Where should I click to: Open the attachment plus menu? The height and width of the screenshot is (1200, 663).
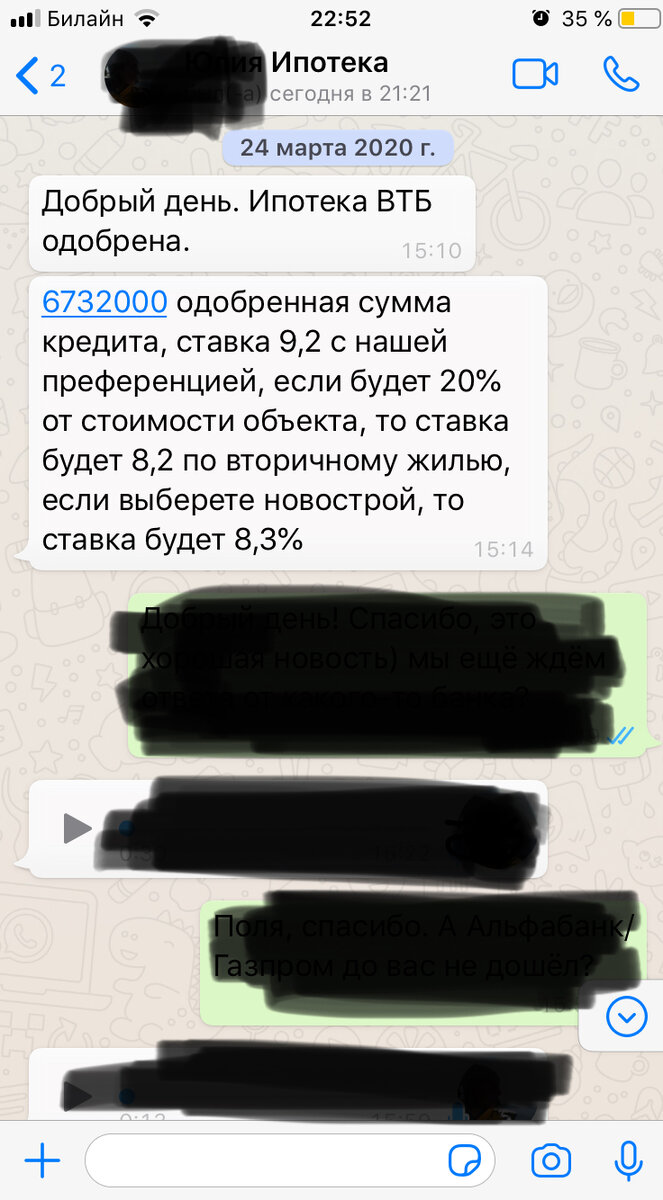42,1161
